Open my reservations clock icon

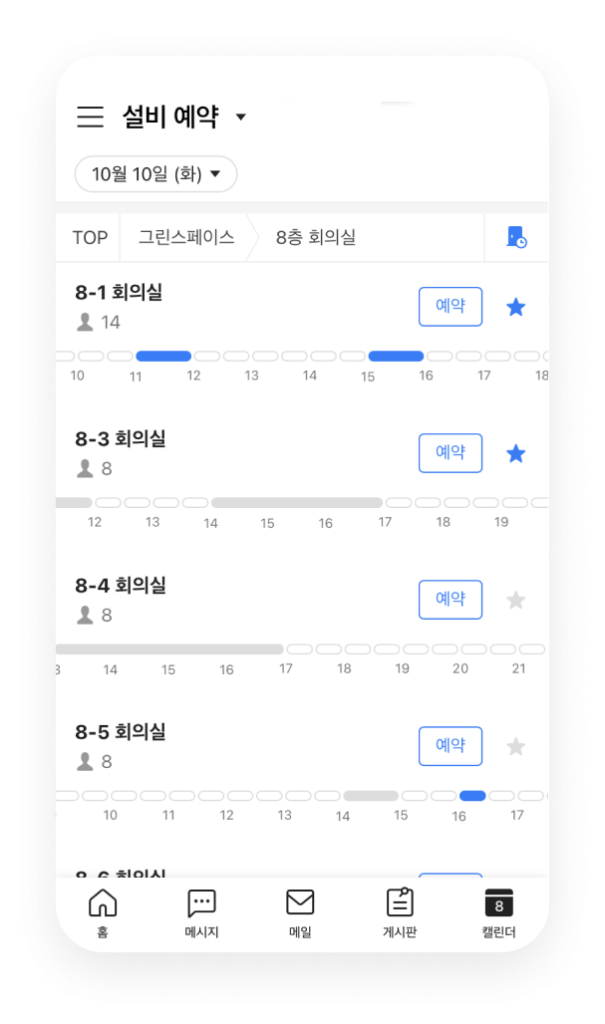click(517, 238)
